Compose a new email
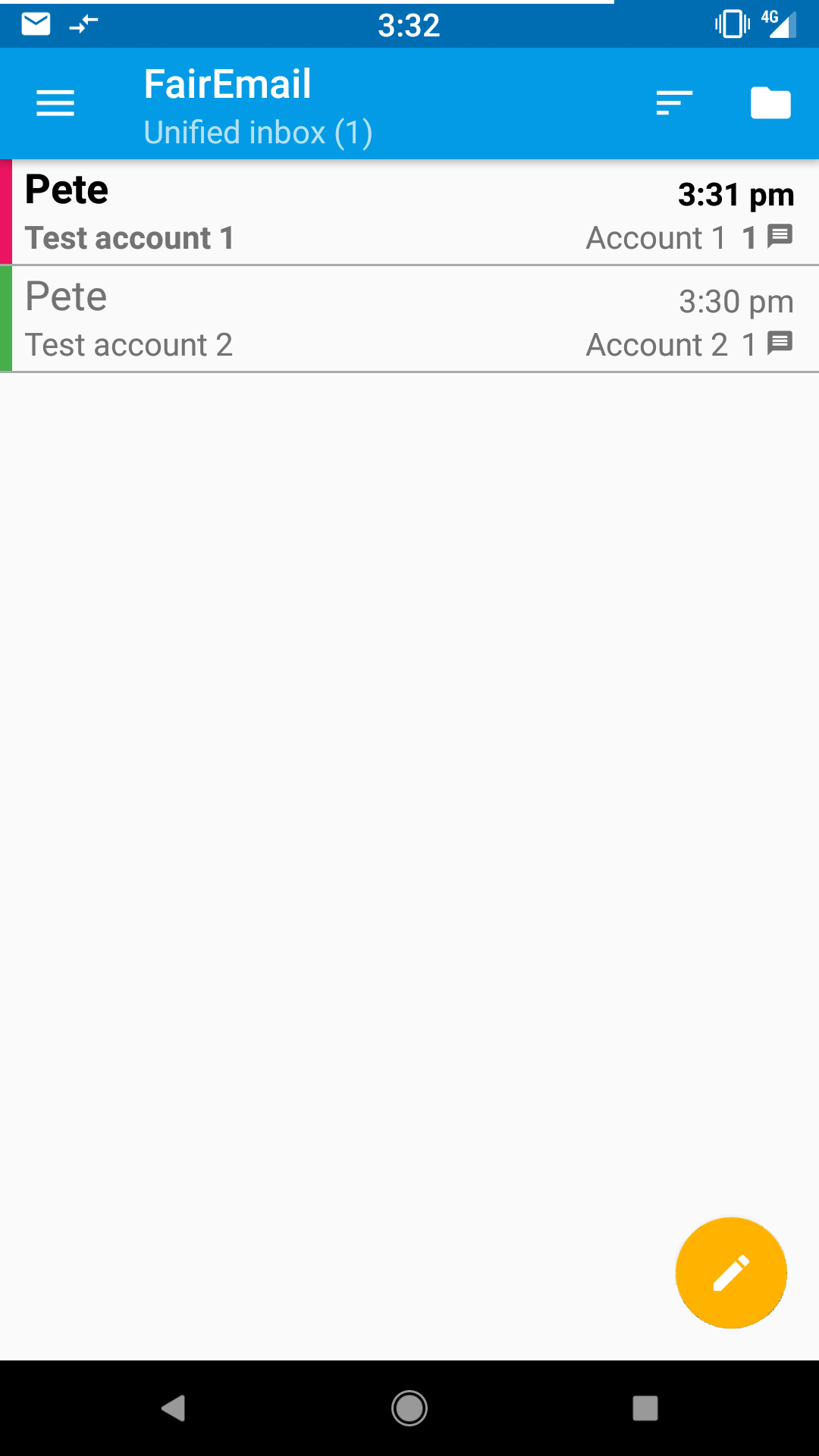 point(731,1272)
